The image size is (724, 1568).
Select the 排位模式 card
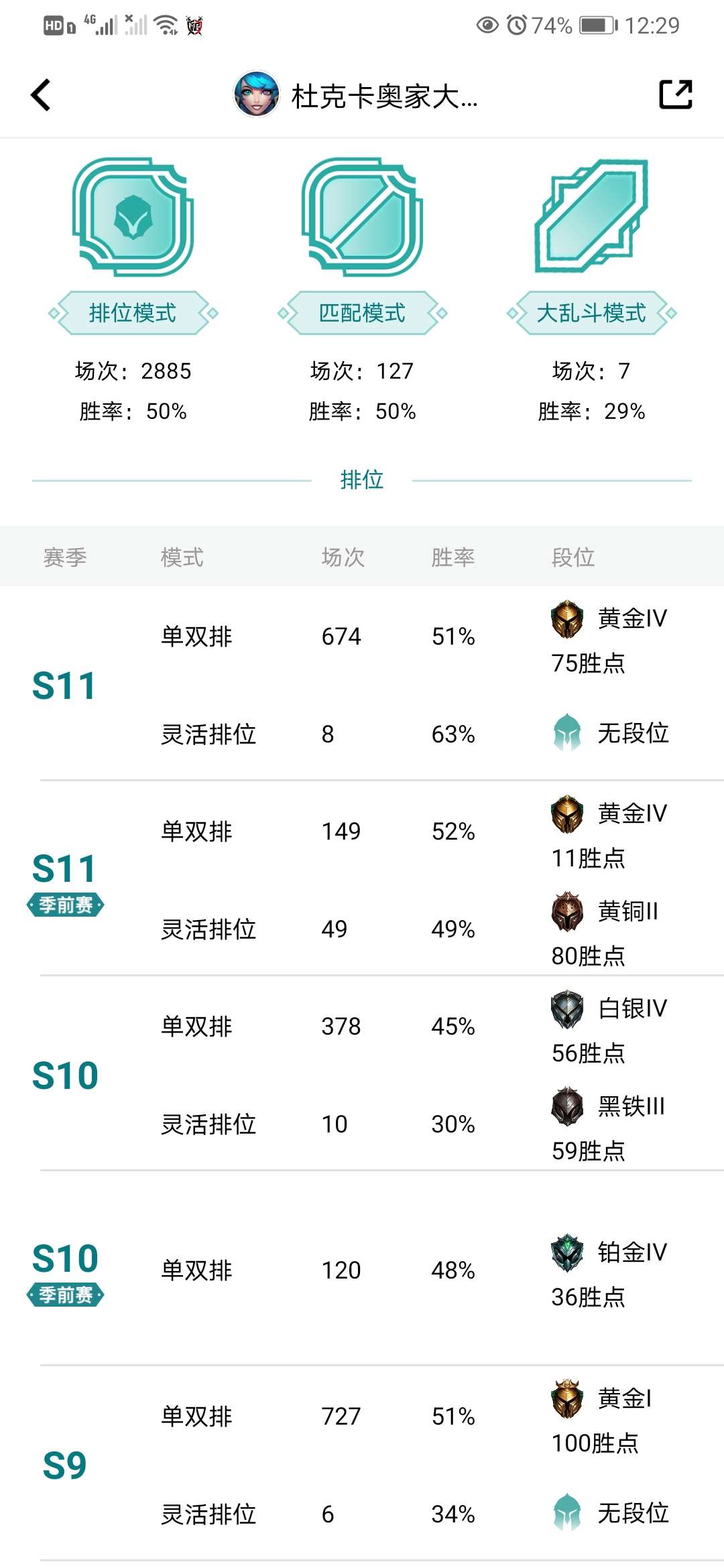133,289
